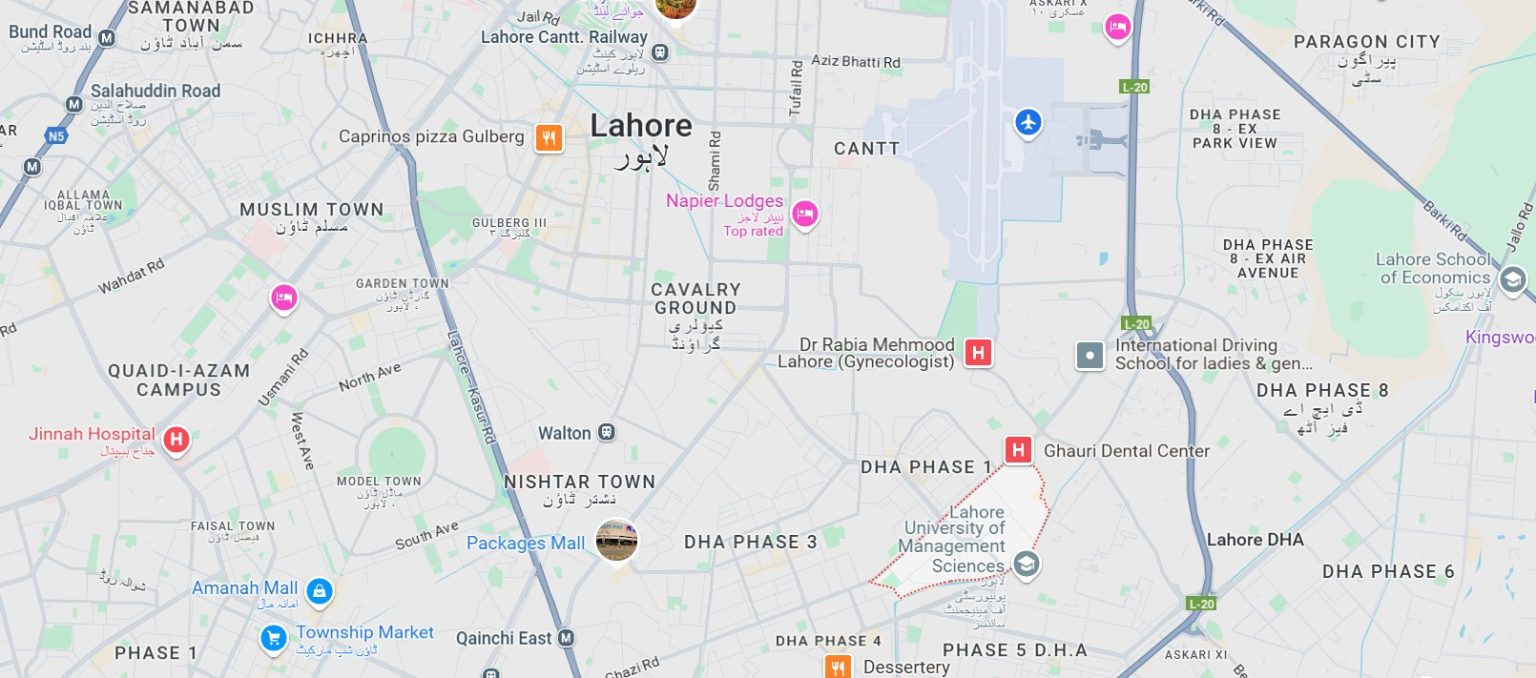Open the Amanah Mall shopping pin
The width and height of the screenshot is (1536, 678).
tap(319, 591)
